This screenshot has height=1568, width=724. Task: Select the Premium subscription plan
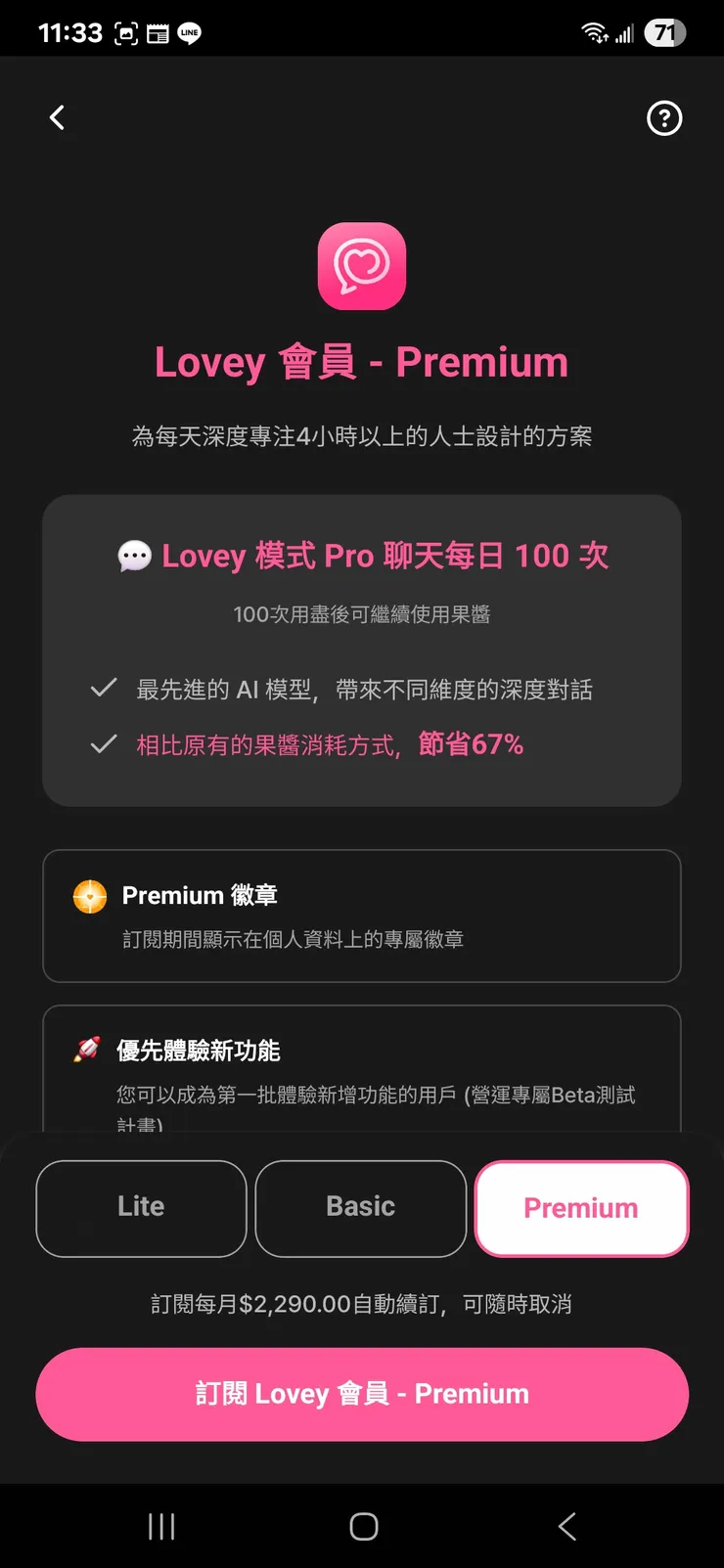(581, 1208)
